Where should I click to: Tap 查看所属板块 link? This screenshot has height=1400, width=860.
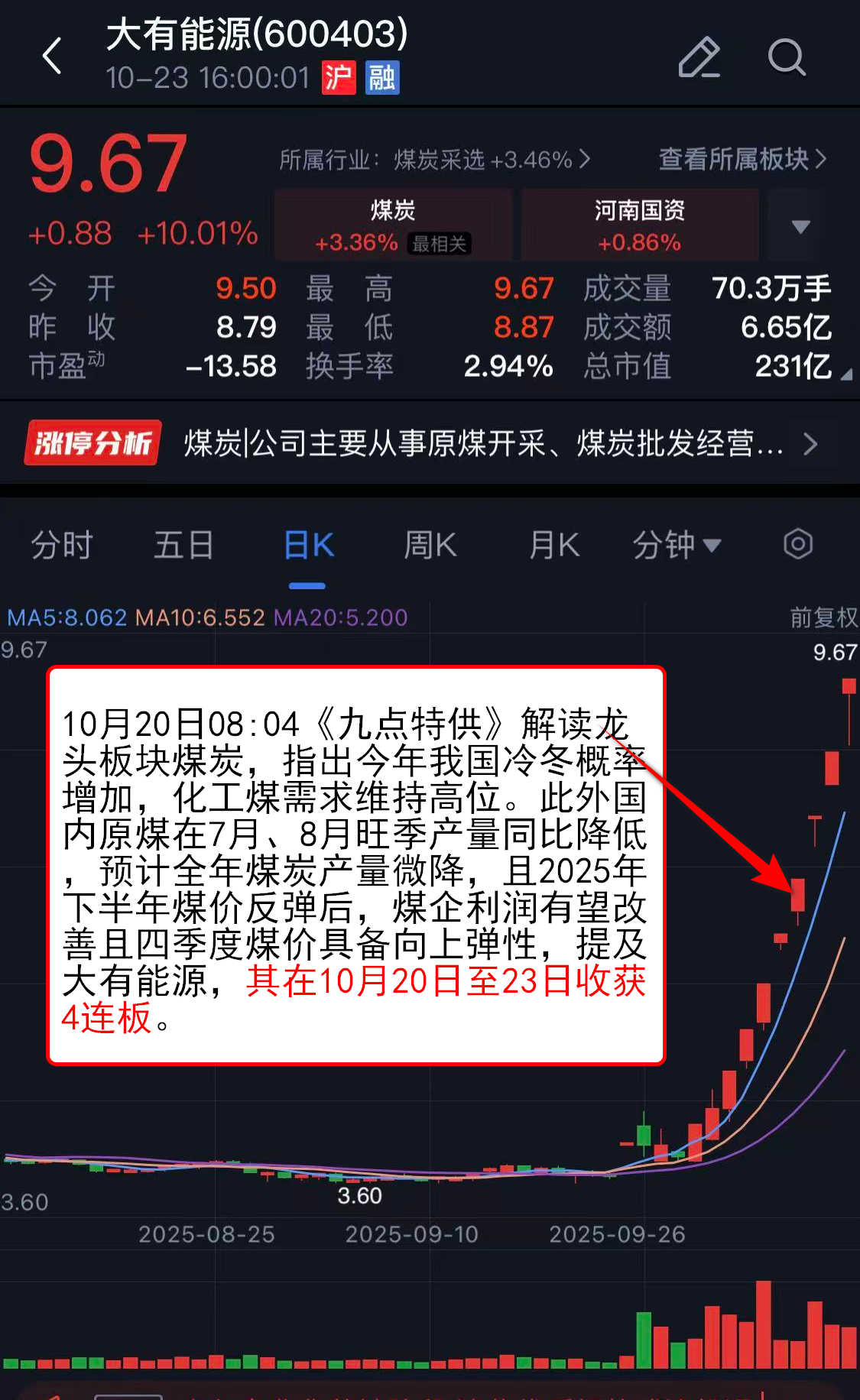point(742,159)
